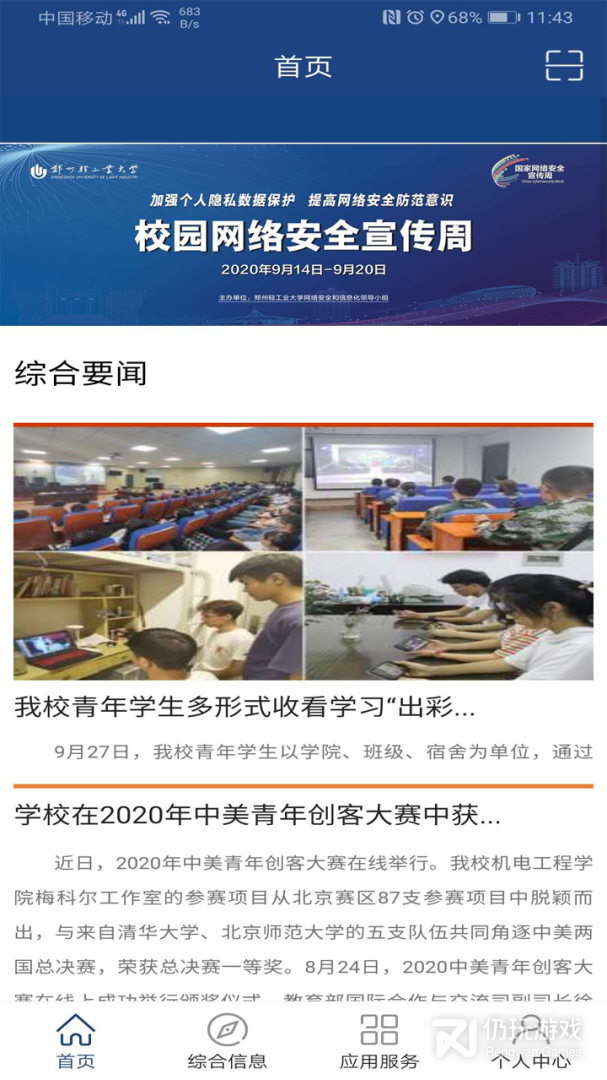Viewport: 607px width, 1080px height.
Task: Switch to the 首页 tab
Action: click(76, 1040)
